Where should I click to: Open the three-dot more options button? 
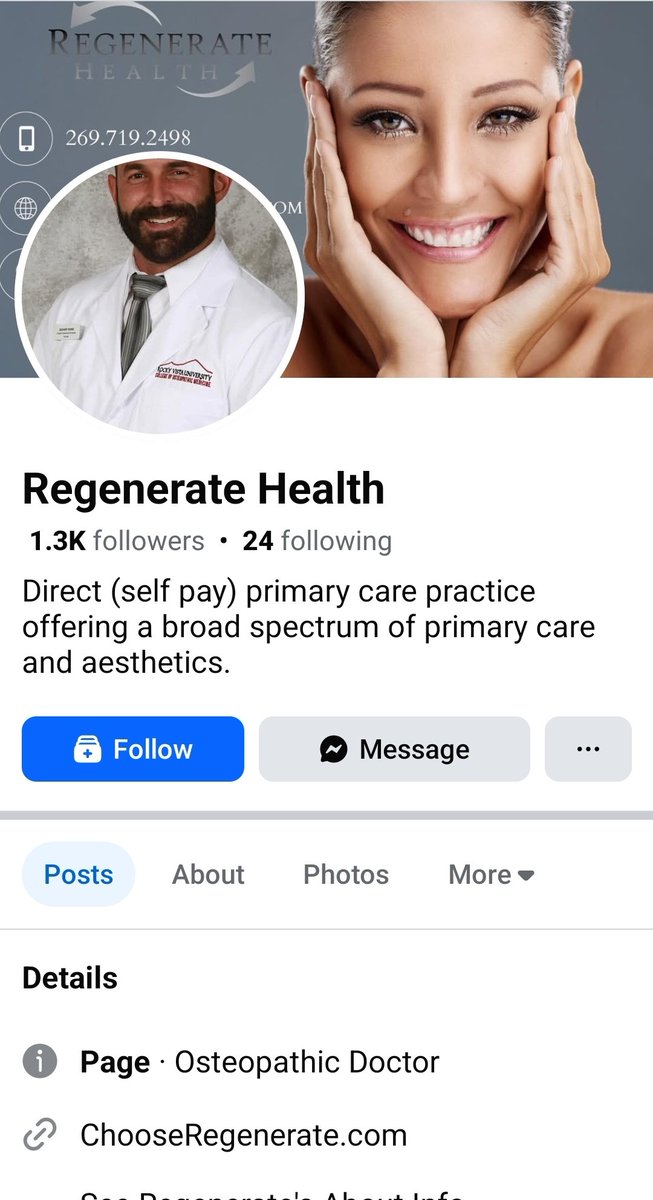[x=588, y=749]
